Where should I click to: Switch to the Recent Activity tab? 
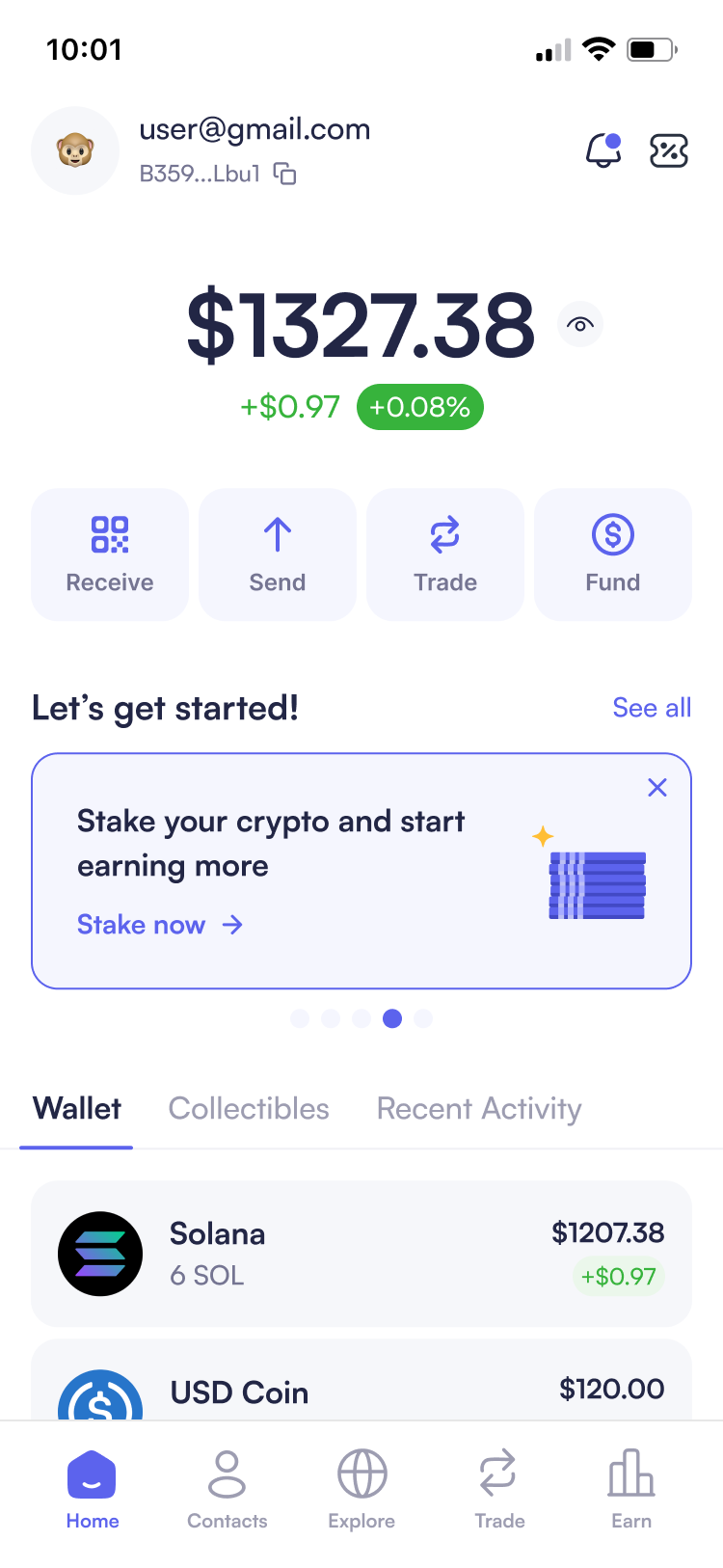[x=479, y=1109]
